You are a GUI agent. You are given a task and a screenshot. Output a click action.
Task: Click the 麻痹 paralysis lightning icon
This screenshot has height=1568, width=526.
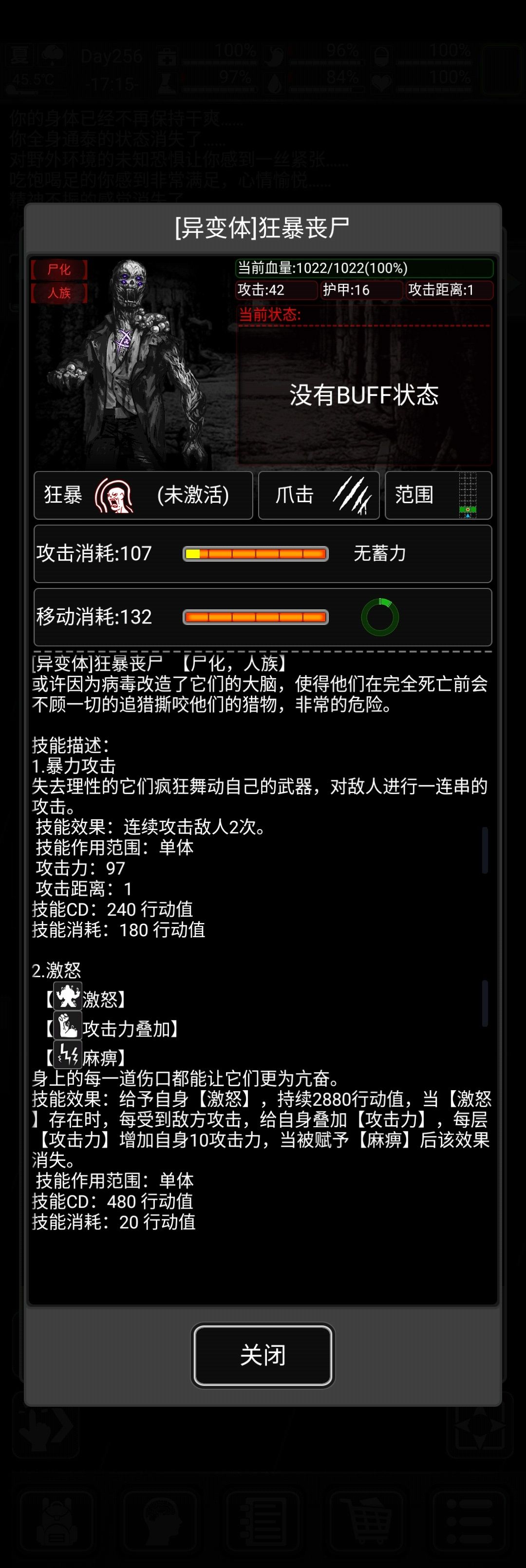tap(68, 1054)
